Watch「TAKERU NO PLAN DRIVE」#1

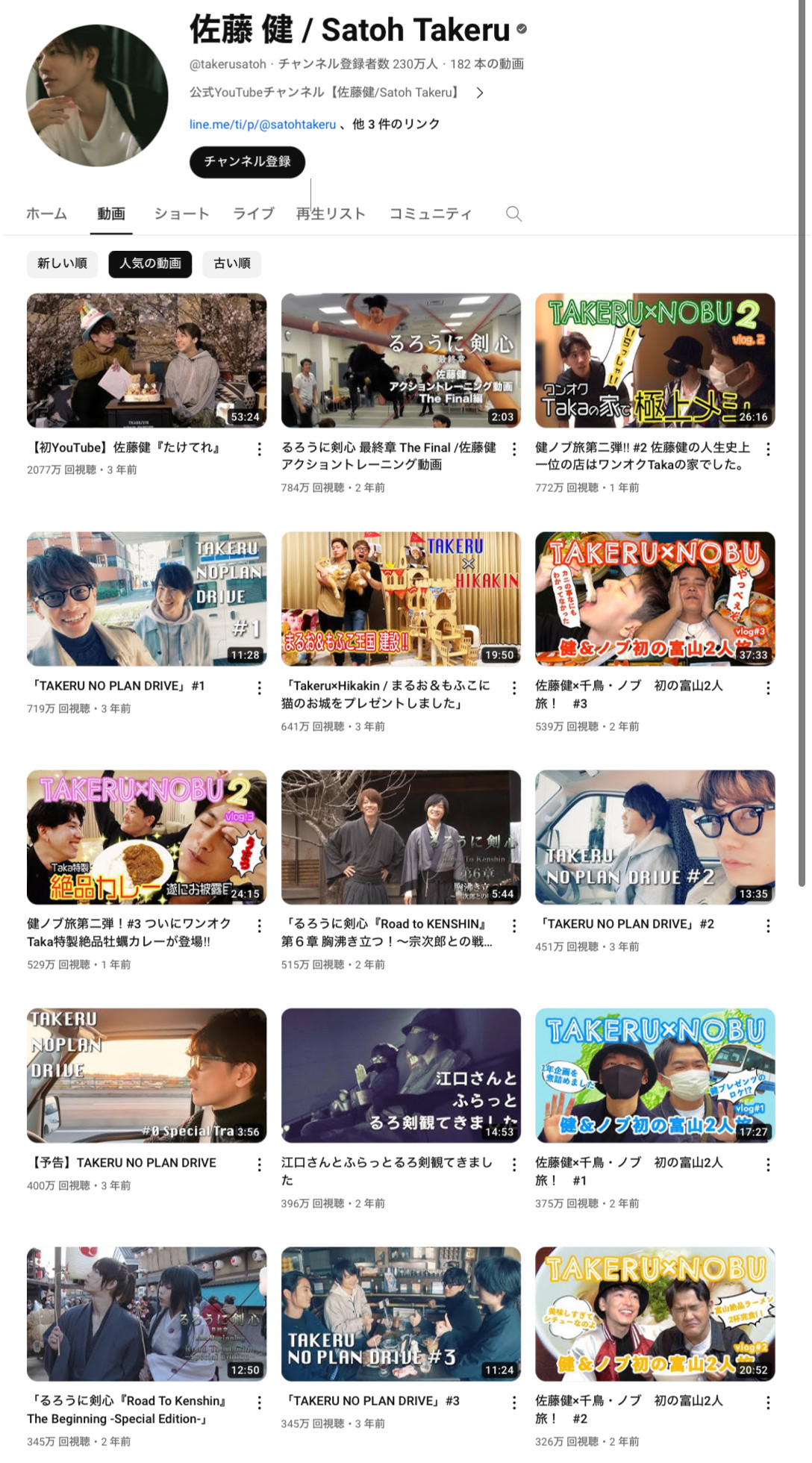[146, 599]
